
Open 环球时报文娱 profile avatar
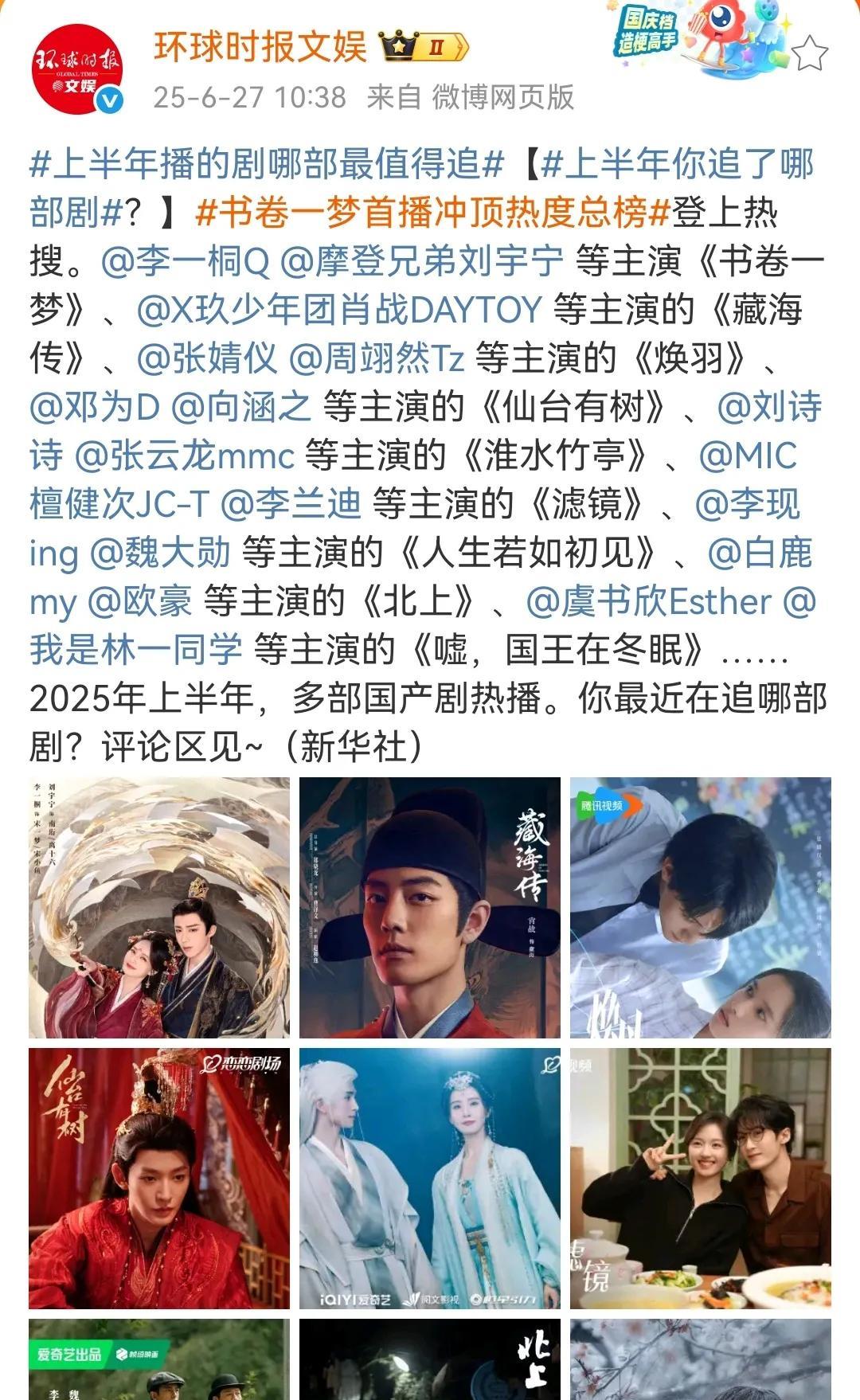pos(78,69)
